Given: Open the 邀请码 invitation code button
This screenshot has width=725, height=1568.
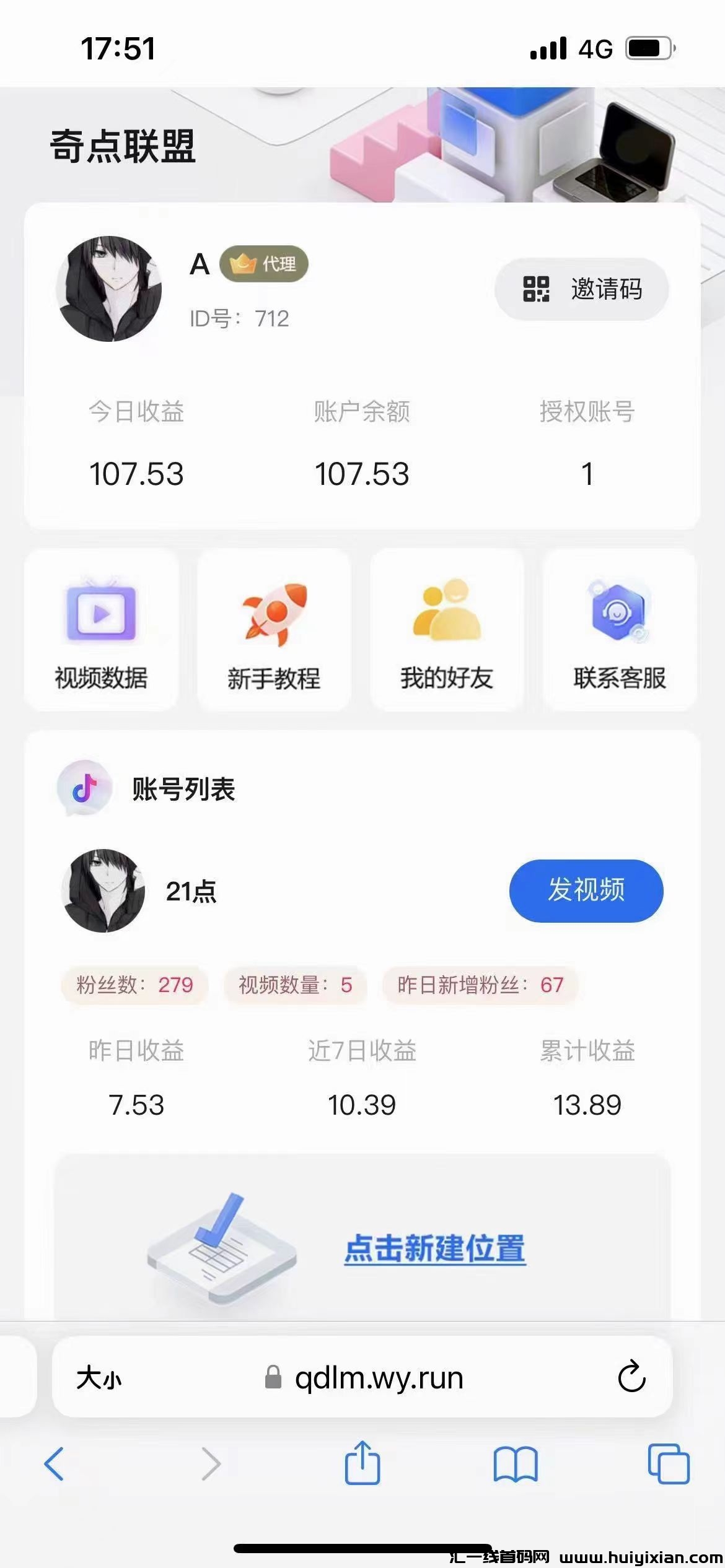Looking at the screenshot, I should [581, 289].
